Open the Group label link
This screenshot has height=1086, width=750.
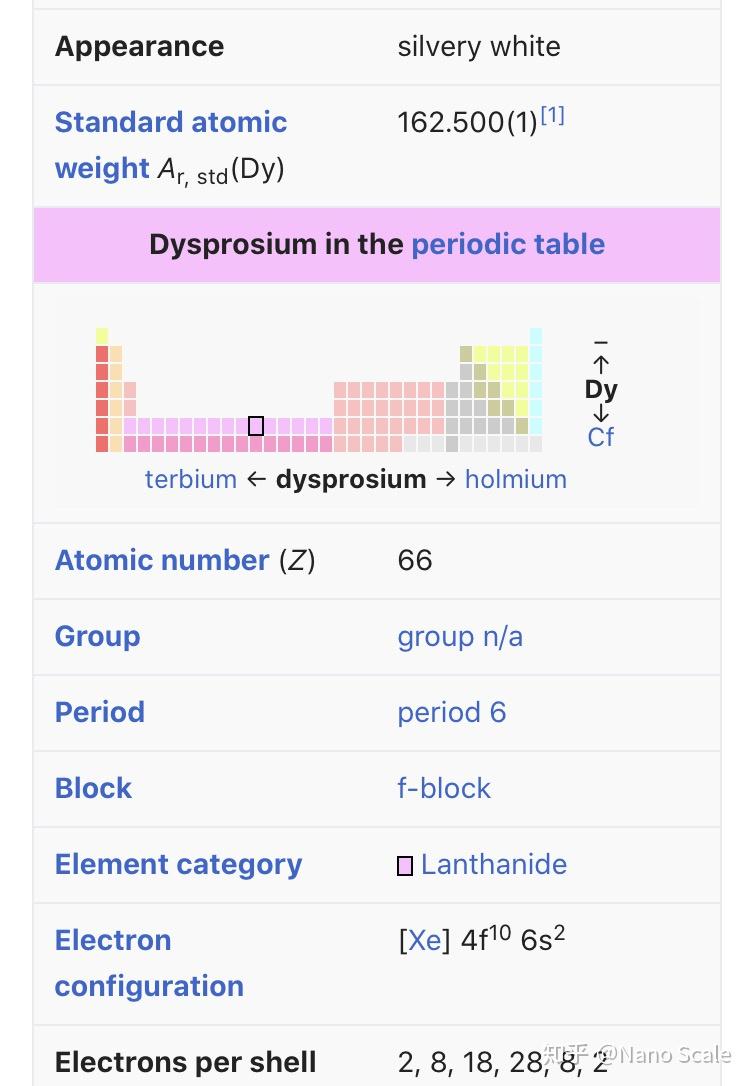[x=97, y=636]
